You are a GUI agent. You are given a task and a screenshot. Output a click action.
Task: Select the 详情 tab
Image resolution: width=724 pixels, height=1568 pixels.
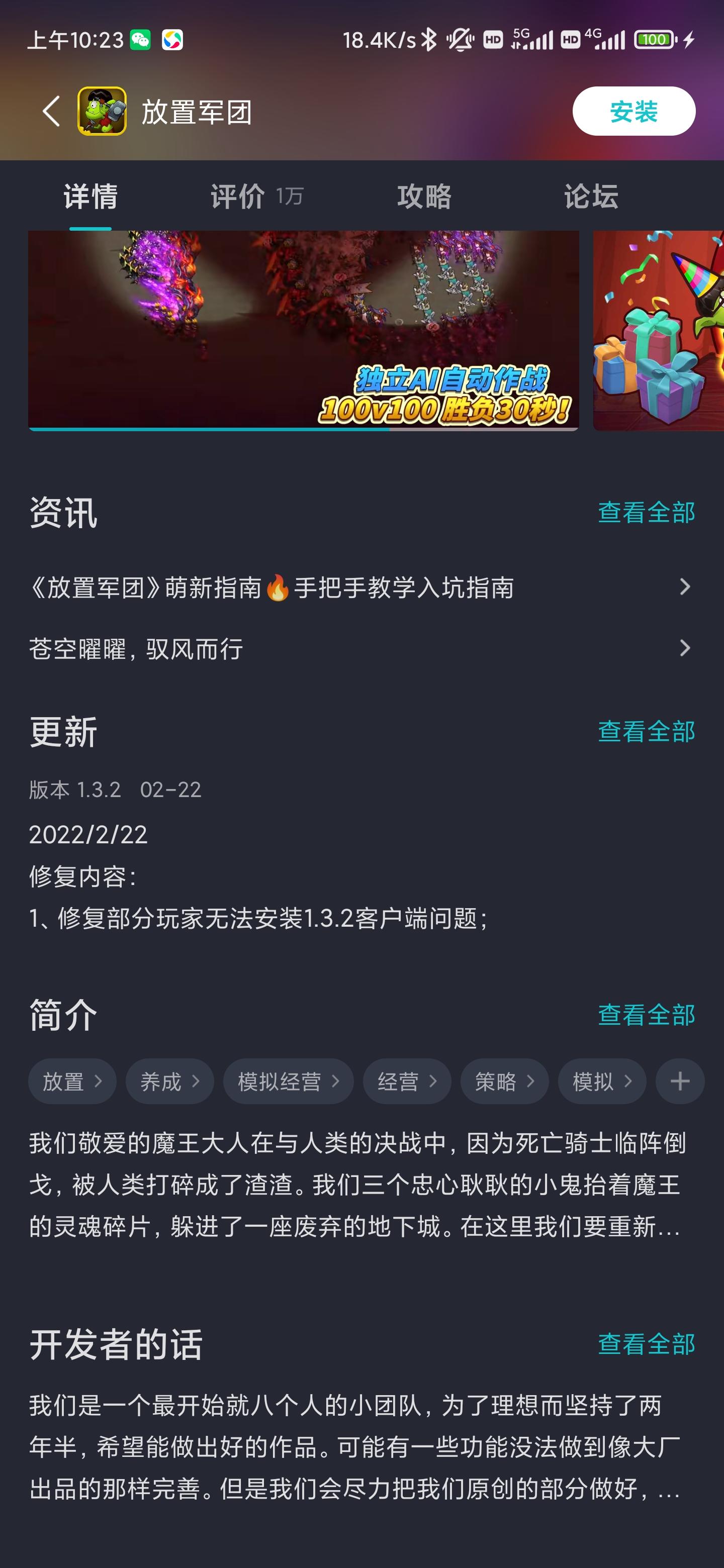[90, 196]
